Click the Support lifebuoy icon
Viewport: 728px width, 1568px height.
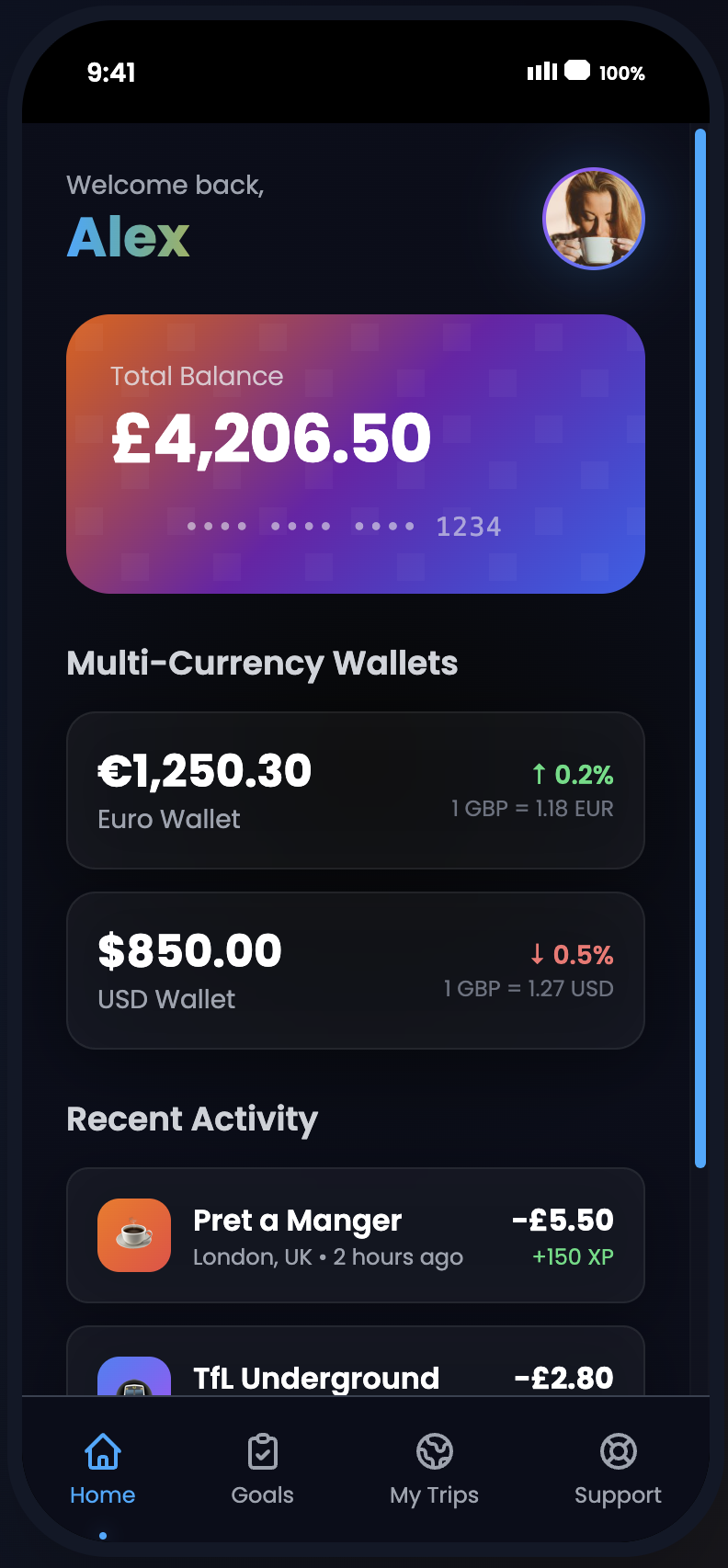(617, 1450)
